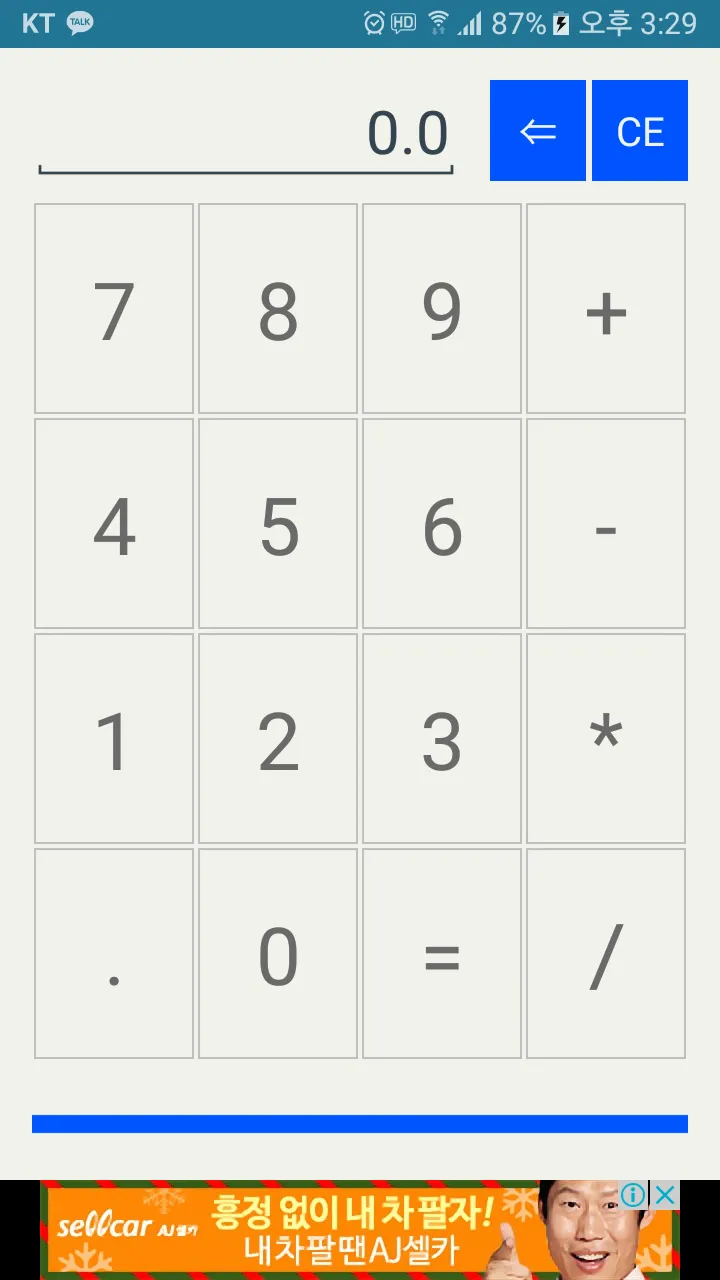Select the plus operator
Screen dimensions: 720x1280
tap(606, 309)
